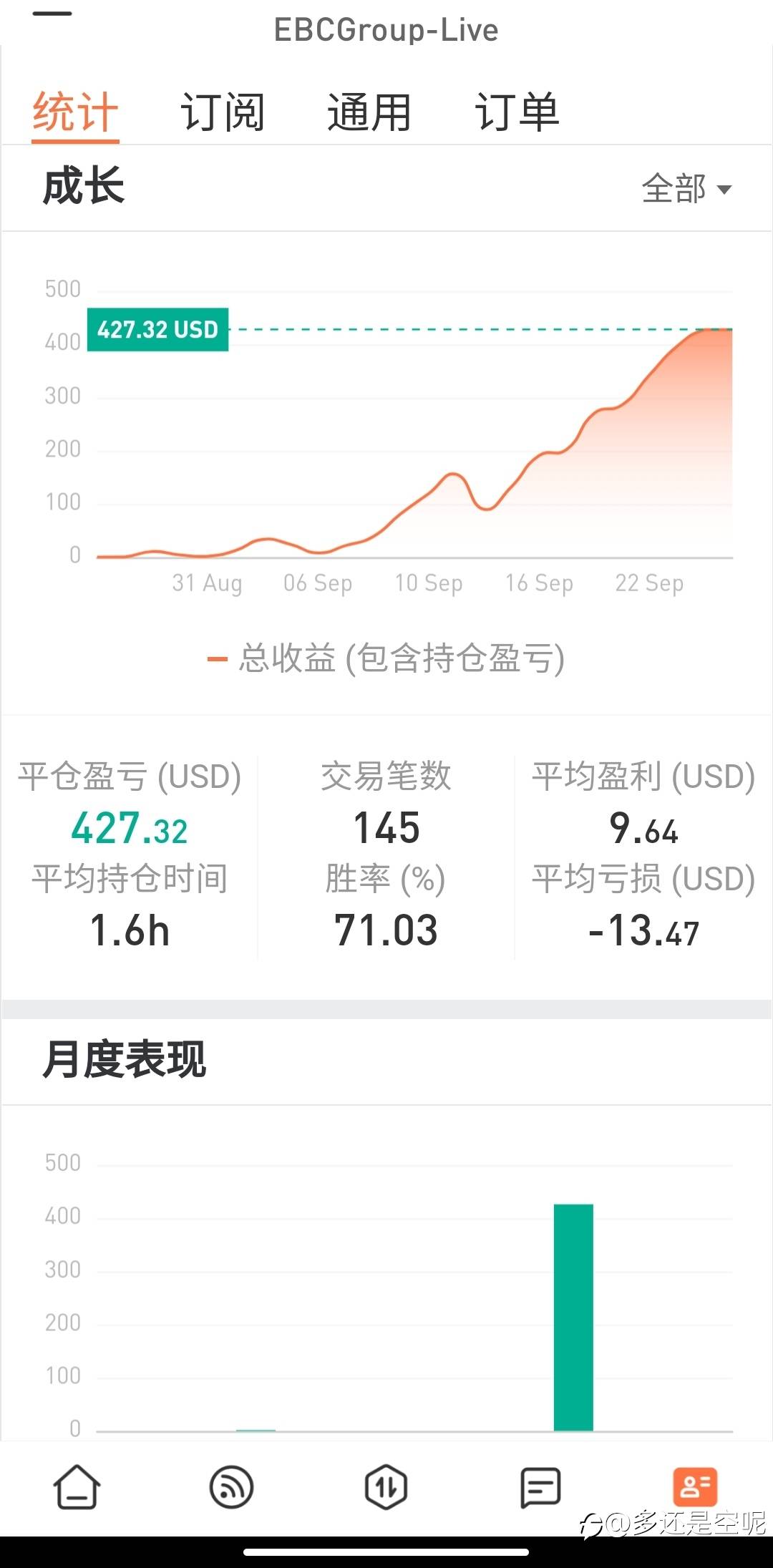Tap the green monthly performance bar

[x=573, y=1317]
